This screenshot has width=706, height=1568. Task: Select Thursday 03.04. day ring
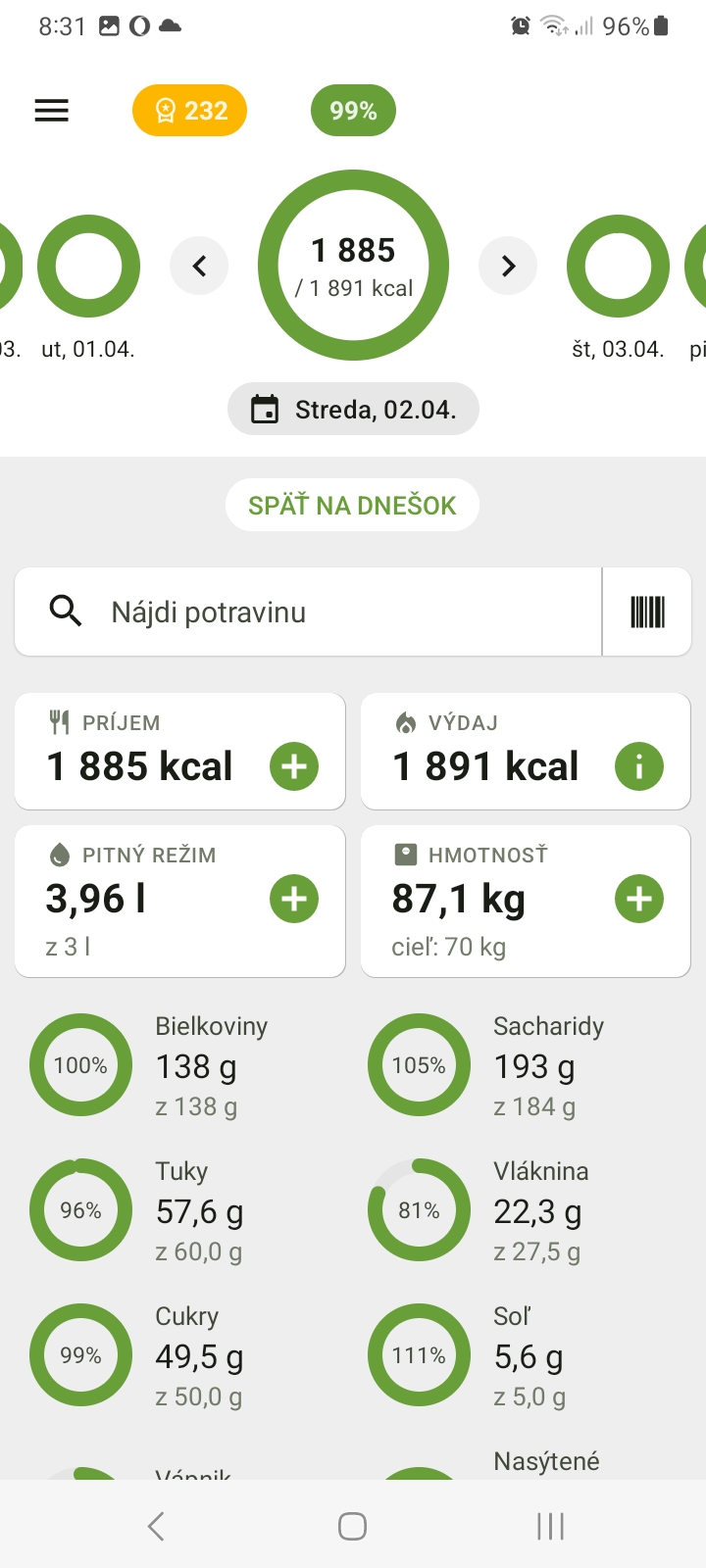(x=618, y=267)
